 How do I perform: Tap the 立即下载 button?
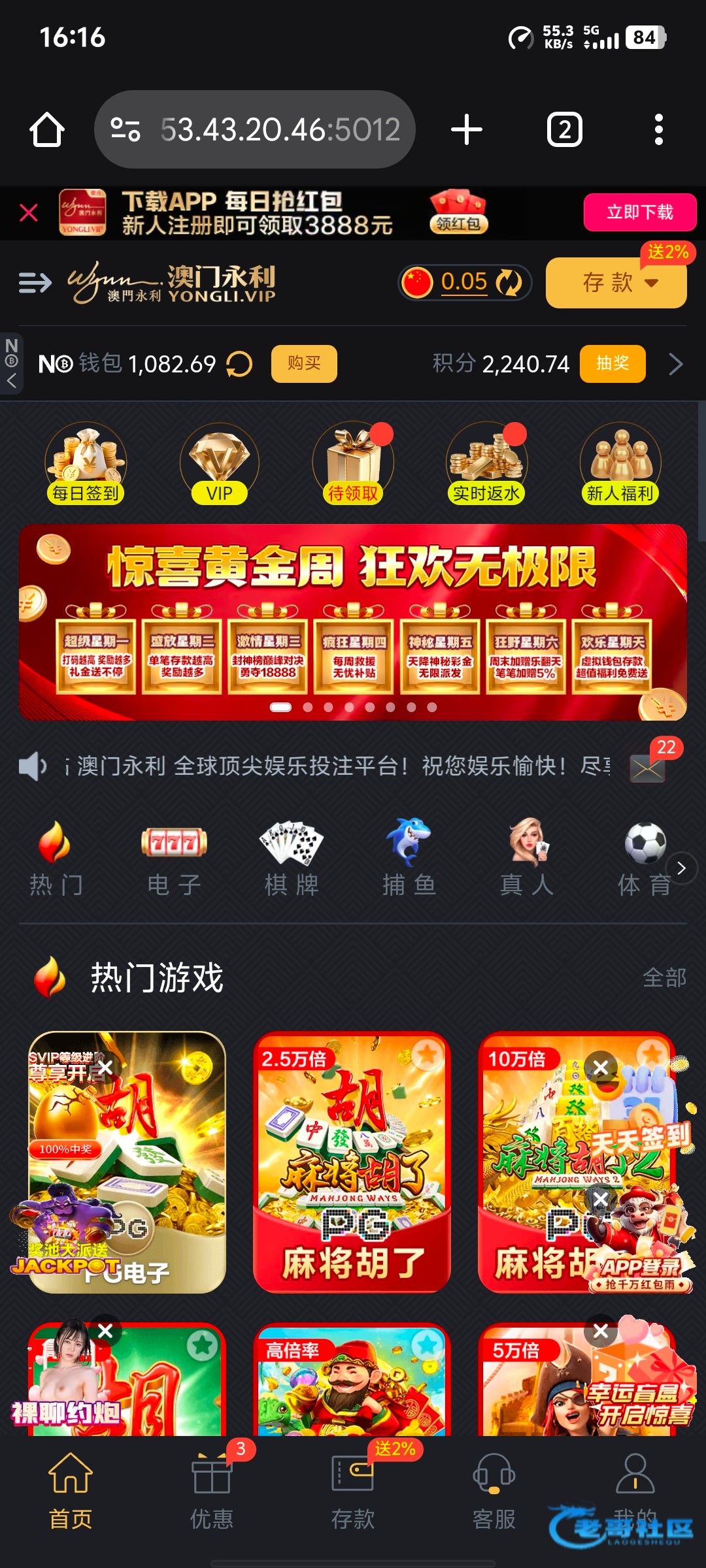coord(639,212)
